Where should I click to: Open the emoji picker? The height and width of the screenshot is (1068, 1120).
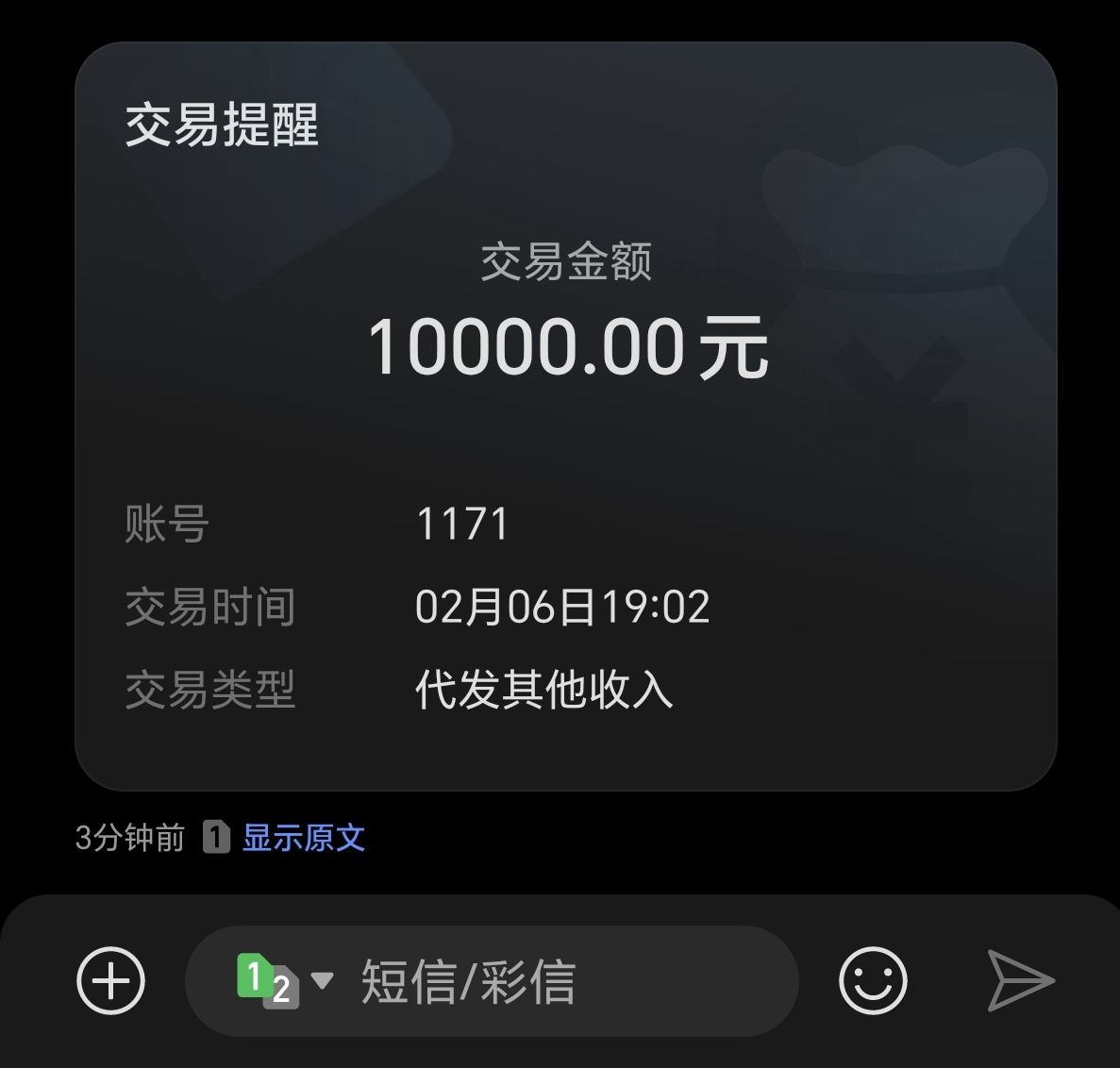(x=872, y=981)
